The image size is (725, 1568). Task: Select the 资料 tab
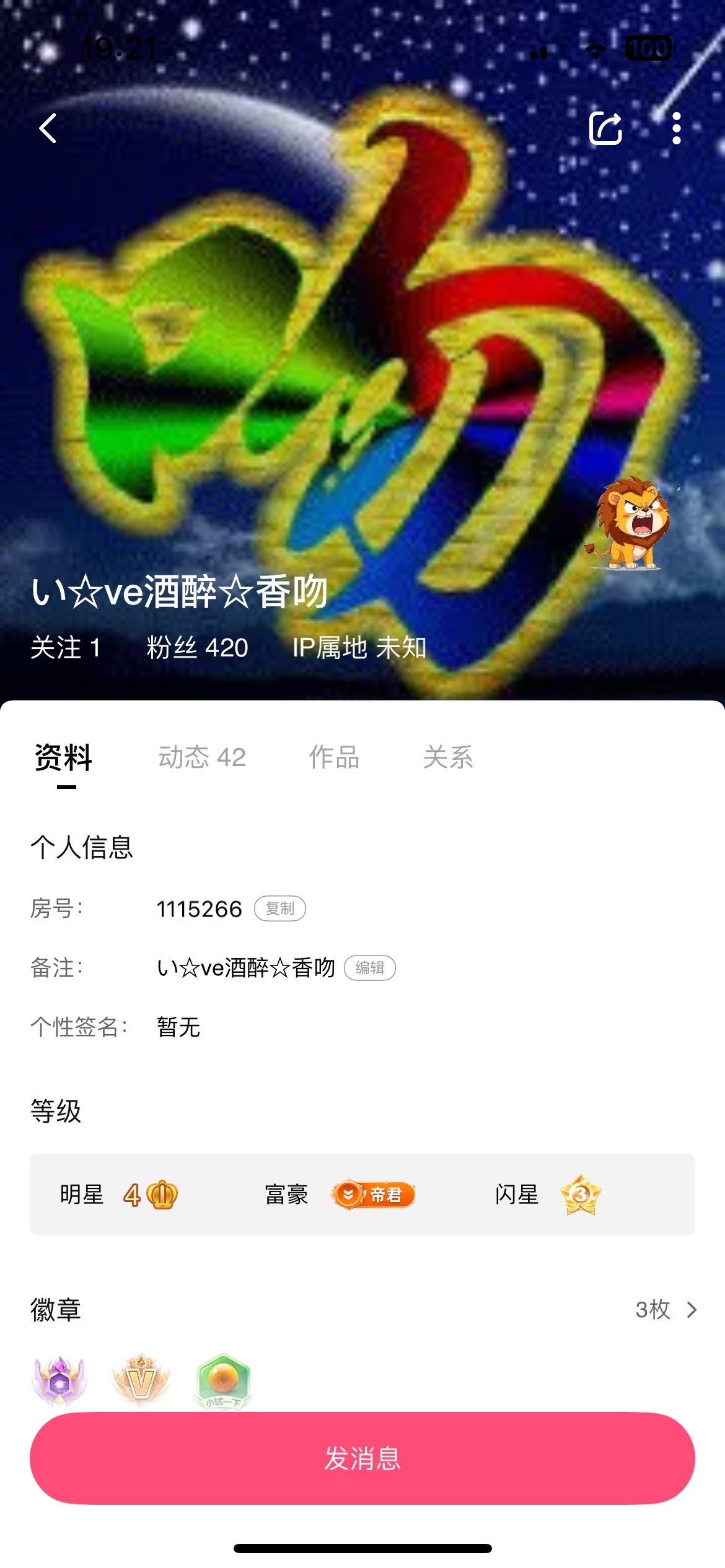pos(63,757)
